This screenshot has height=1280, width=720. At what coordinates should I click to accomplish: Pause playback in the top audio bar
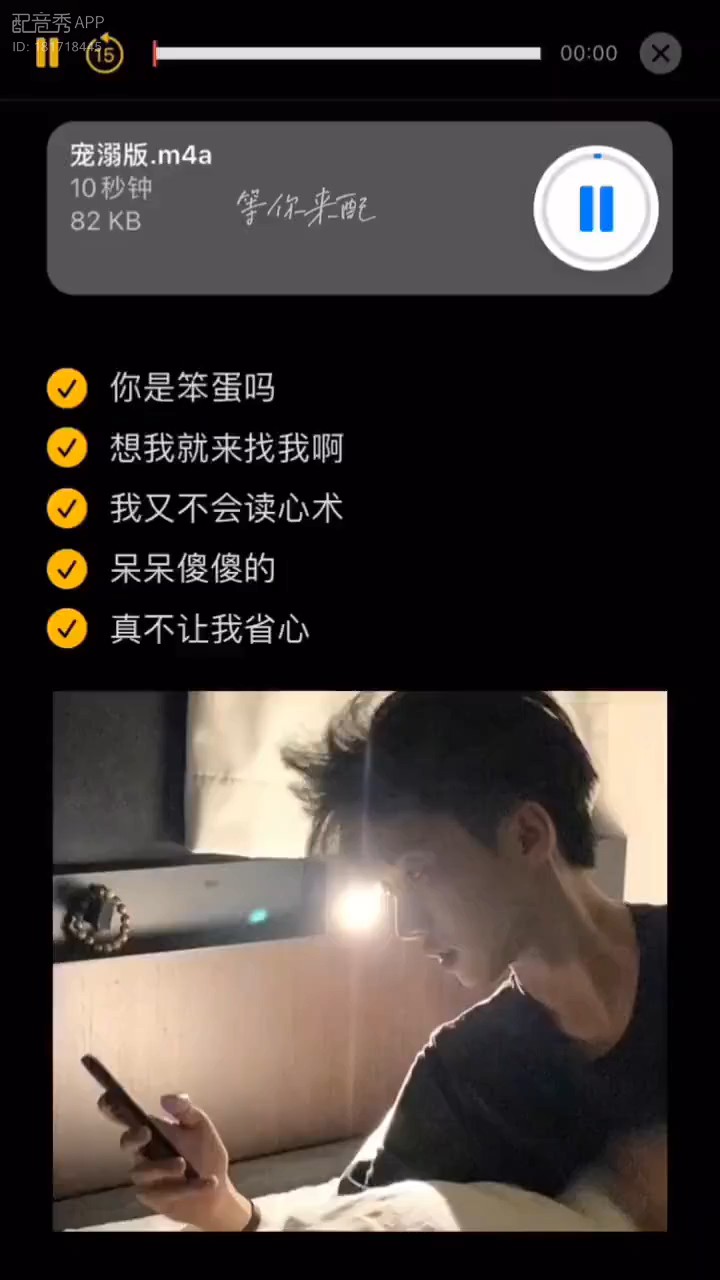coord(47,53)
